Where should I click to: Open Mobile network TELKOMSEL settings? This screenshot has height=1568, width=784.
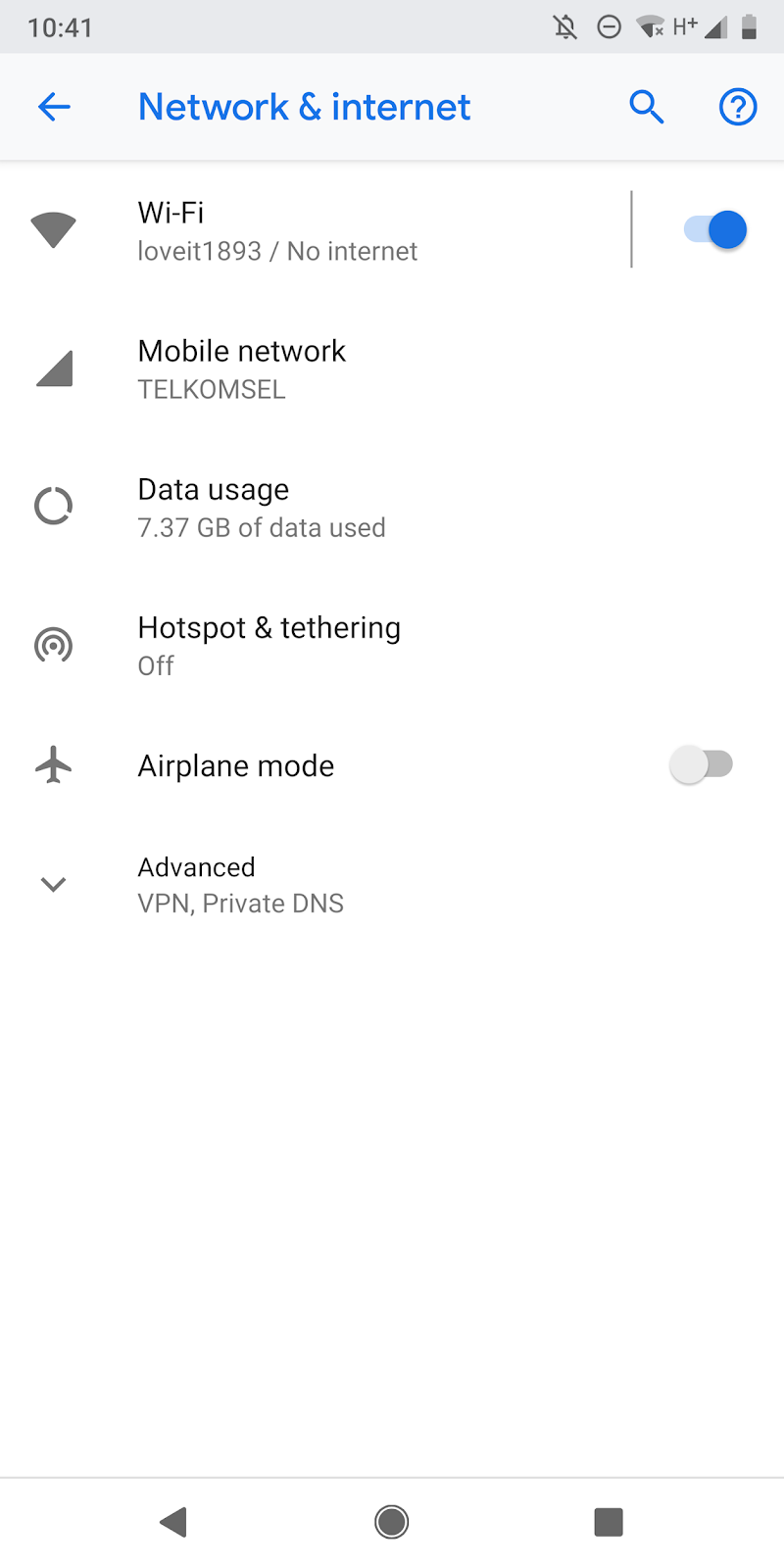coord(392,369)
